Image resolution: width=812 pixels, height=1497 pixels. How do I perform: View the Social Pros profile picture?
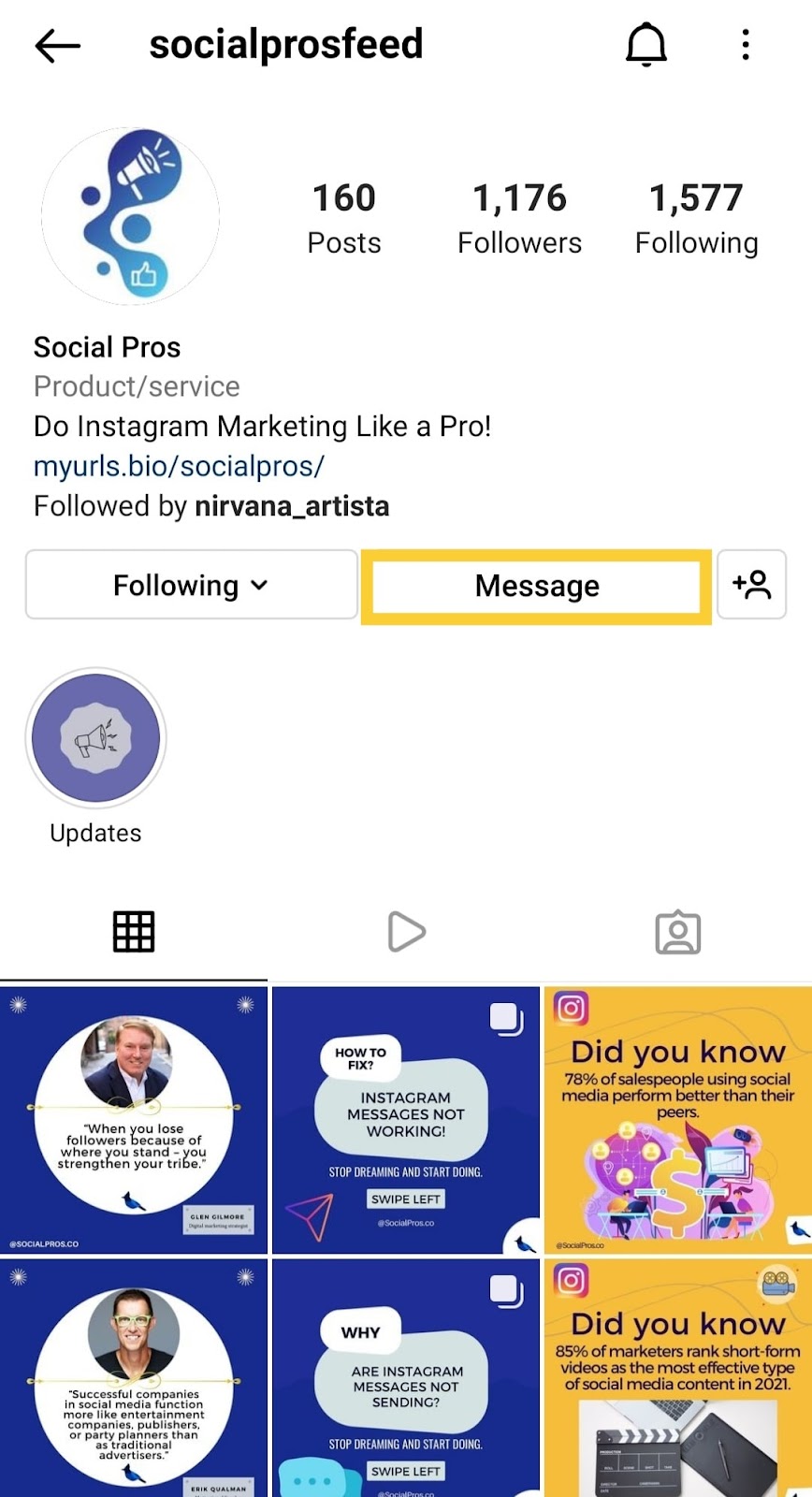(131, 216)
